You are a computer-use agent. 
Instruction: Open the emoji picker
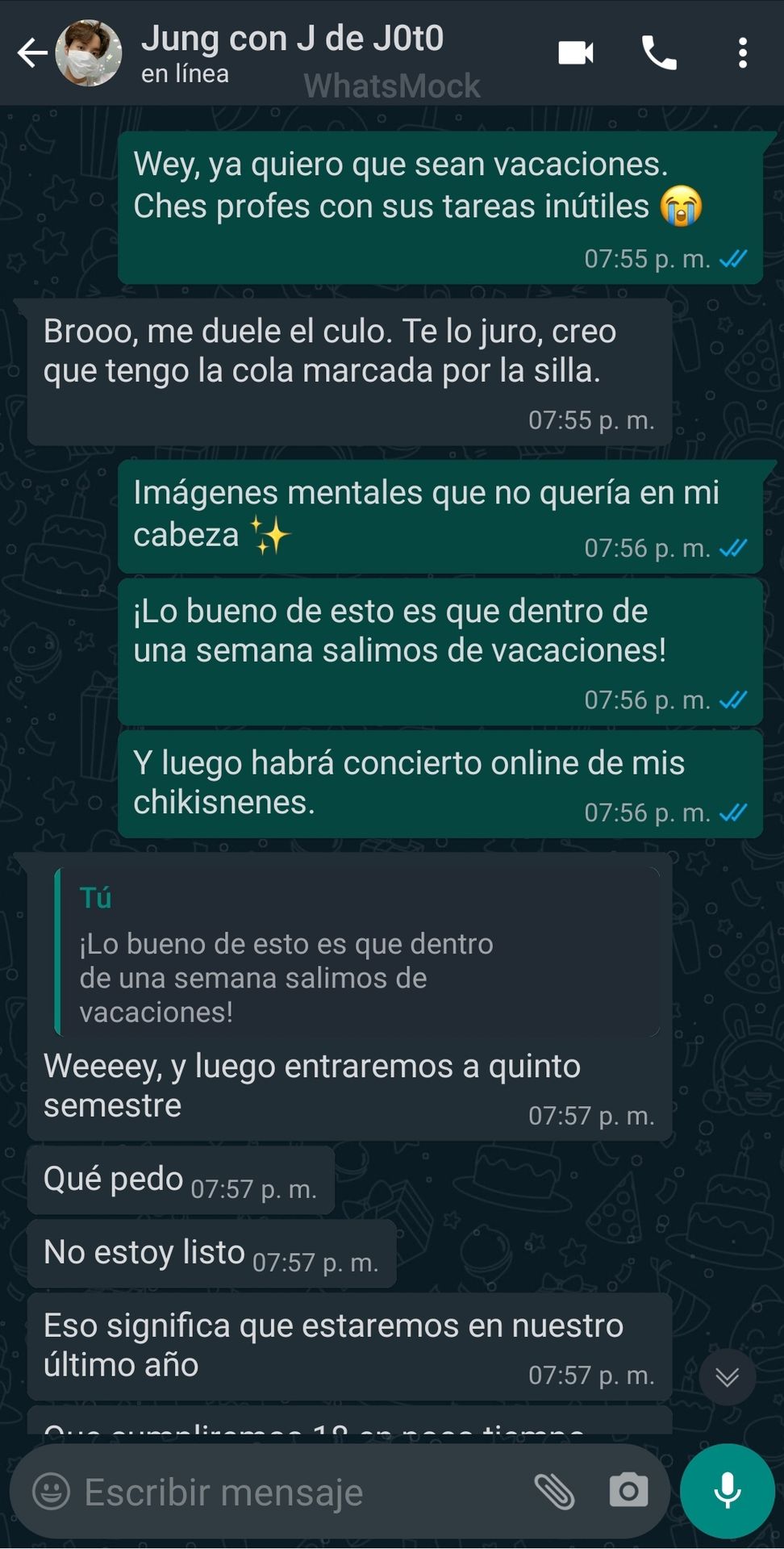click(51, 1491)
